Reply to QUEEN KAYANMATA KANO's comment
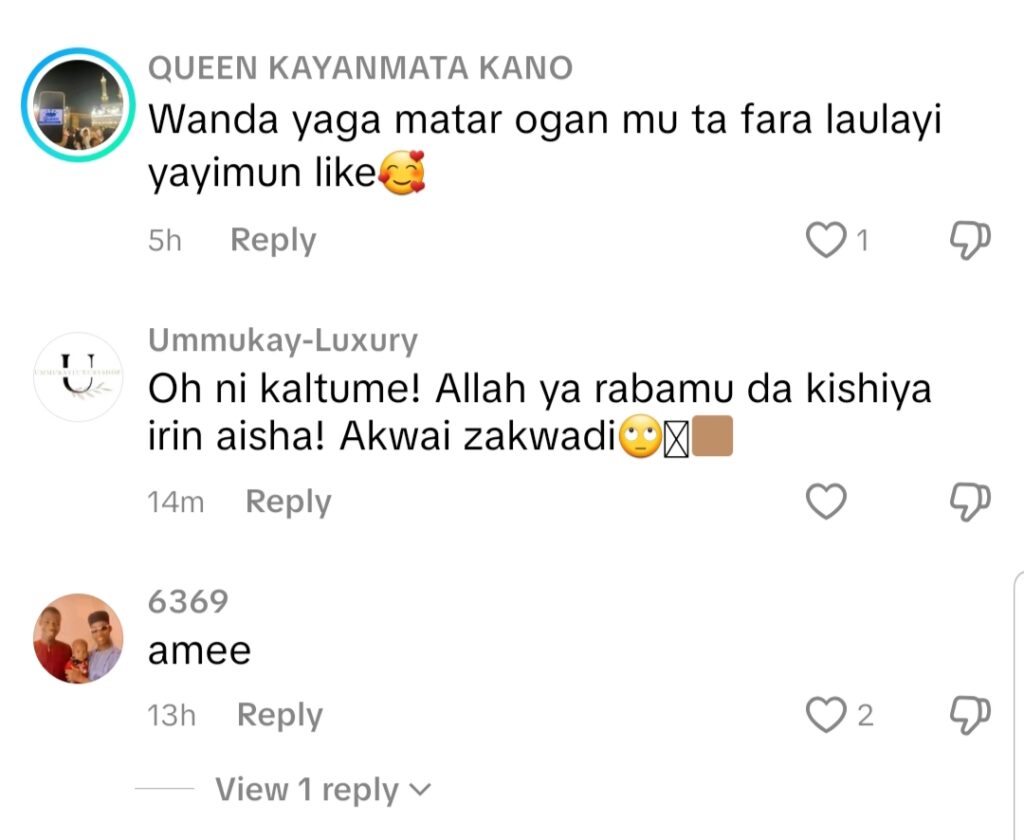This screenshot has width=1024, height=840. (273, 240)
